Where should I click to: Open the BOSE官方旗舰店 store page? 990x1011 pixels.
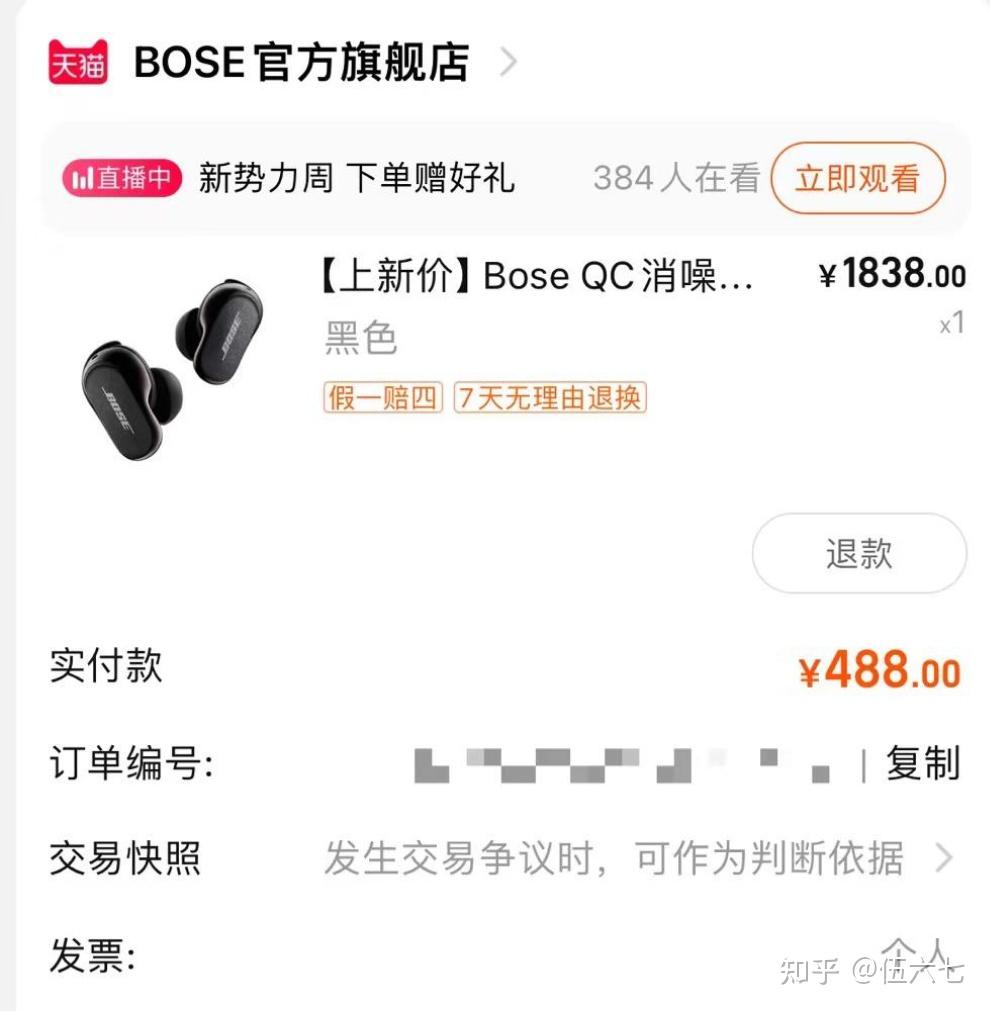300,63
